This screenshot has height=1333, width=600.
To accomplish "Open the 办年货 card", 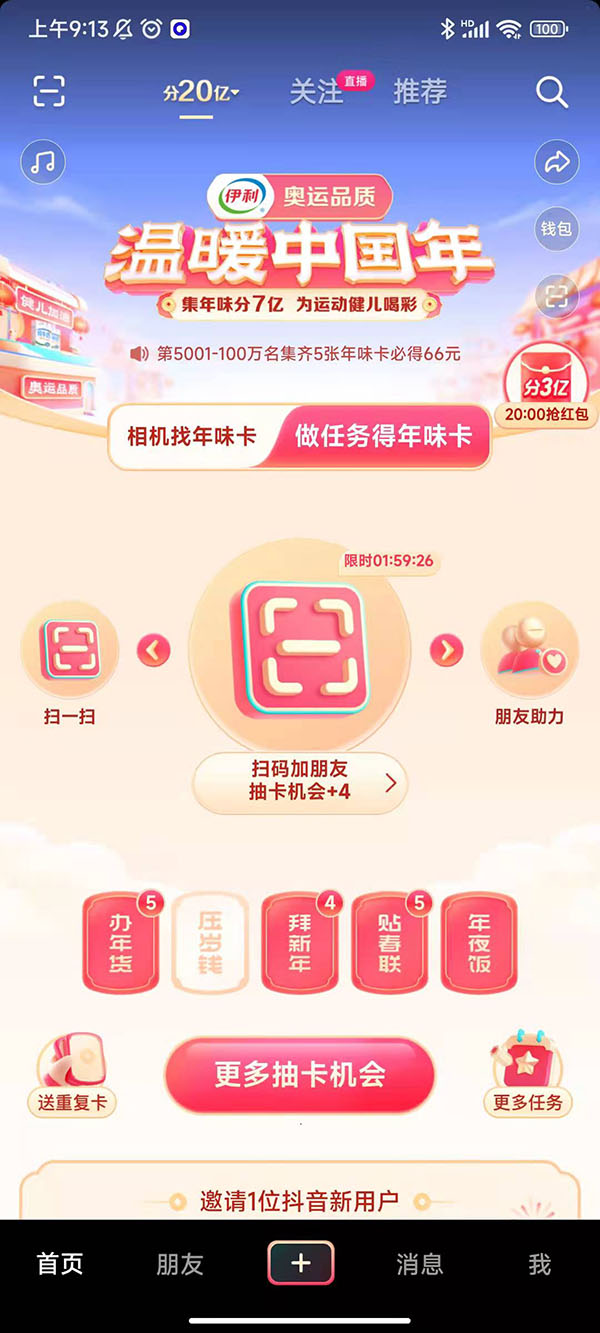I will tap(121, 943).
